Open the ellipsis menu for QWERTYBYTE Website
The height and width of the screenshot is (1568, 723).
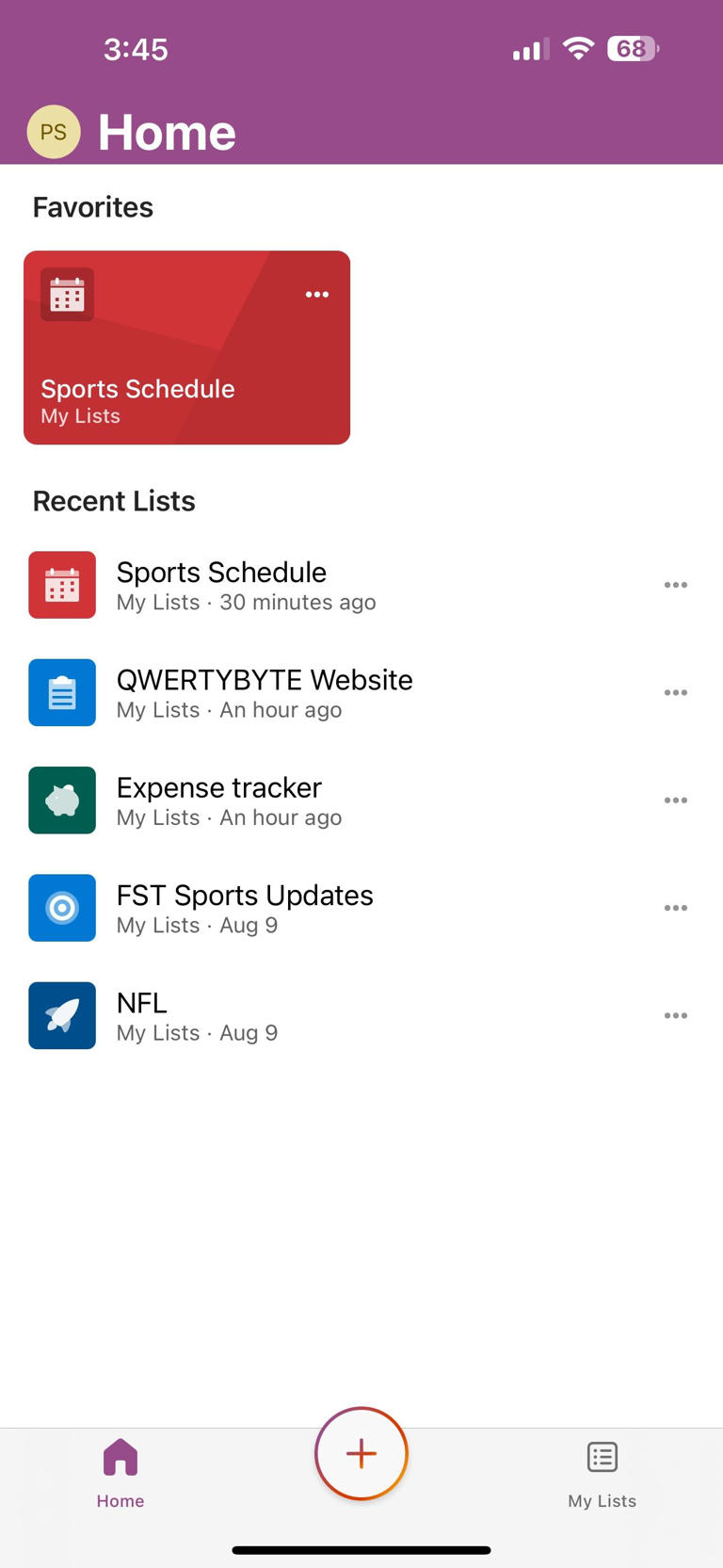[x=676, y=692]
